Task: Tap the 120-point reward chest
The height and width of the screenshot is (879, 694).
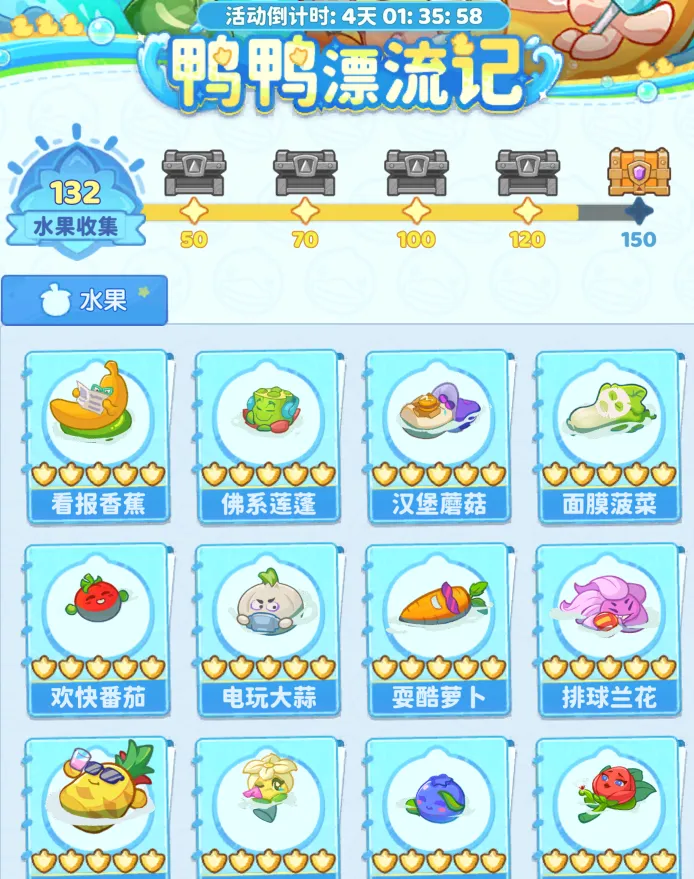Action: [x=527, y=172]
